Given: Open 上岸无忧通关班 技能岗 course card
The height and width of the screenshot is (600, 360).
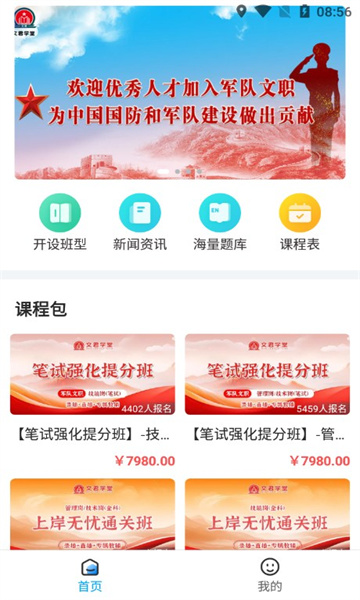Looking at the screenshot, I should tap(267, 514).
